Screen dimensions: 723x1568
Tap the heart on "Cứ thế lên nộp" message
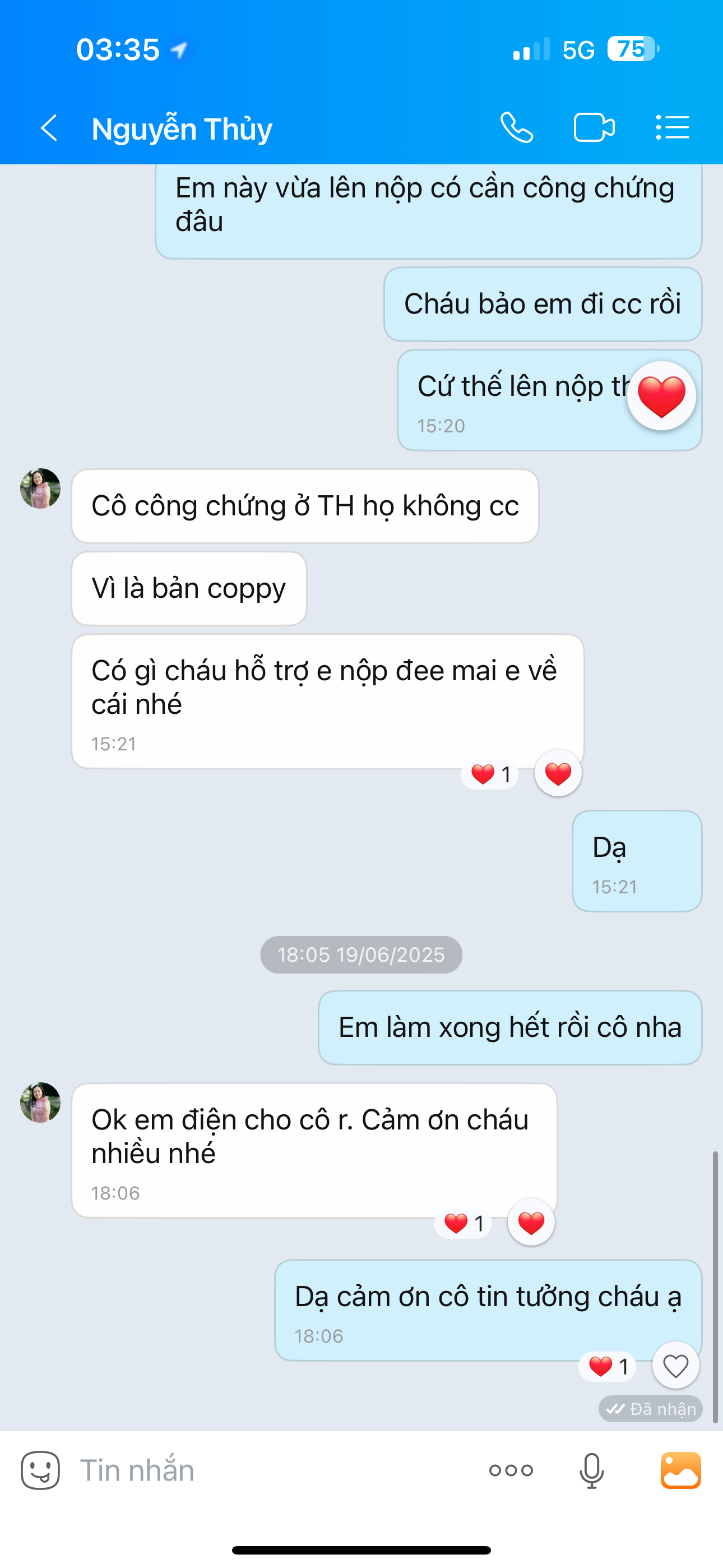[x=661, y=396]
